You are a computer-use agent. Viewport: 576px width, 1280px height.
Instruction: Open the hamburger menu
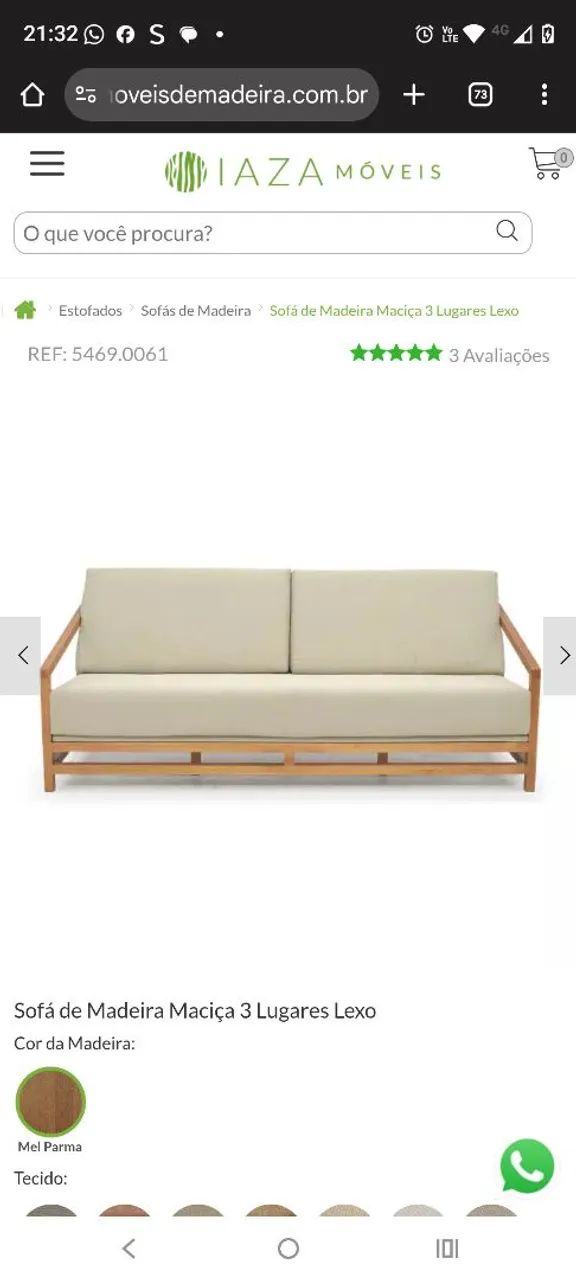pos(47,164)
